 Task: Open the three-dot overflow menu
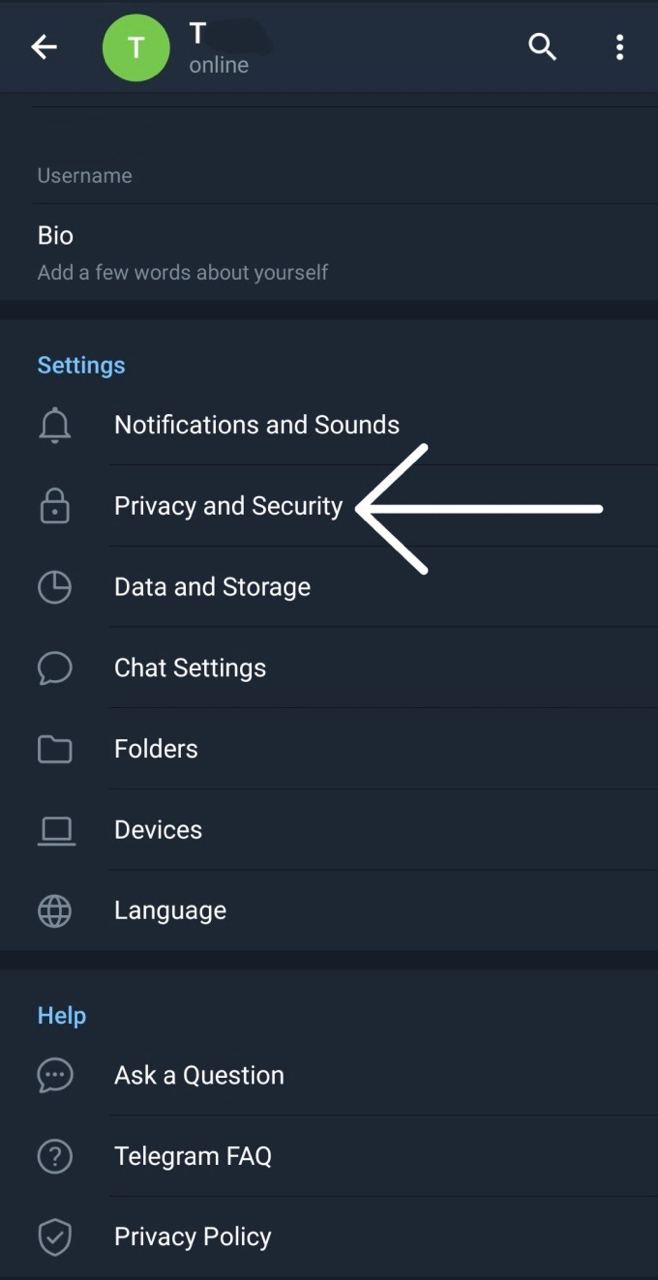tap(620, 47)
